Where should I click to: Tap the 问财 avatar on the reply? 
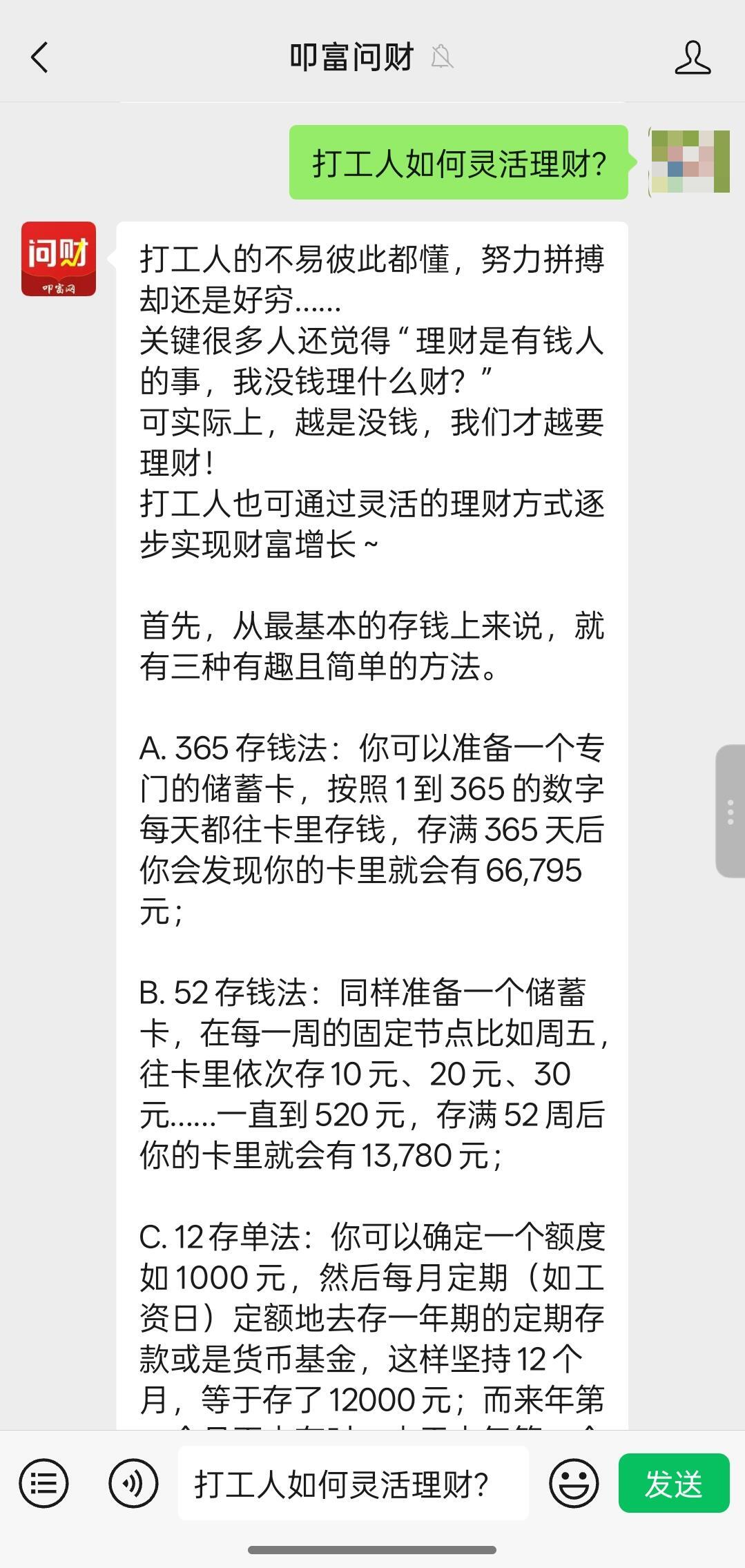point(59,259)
